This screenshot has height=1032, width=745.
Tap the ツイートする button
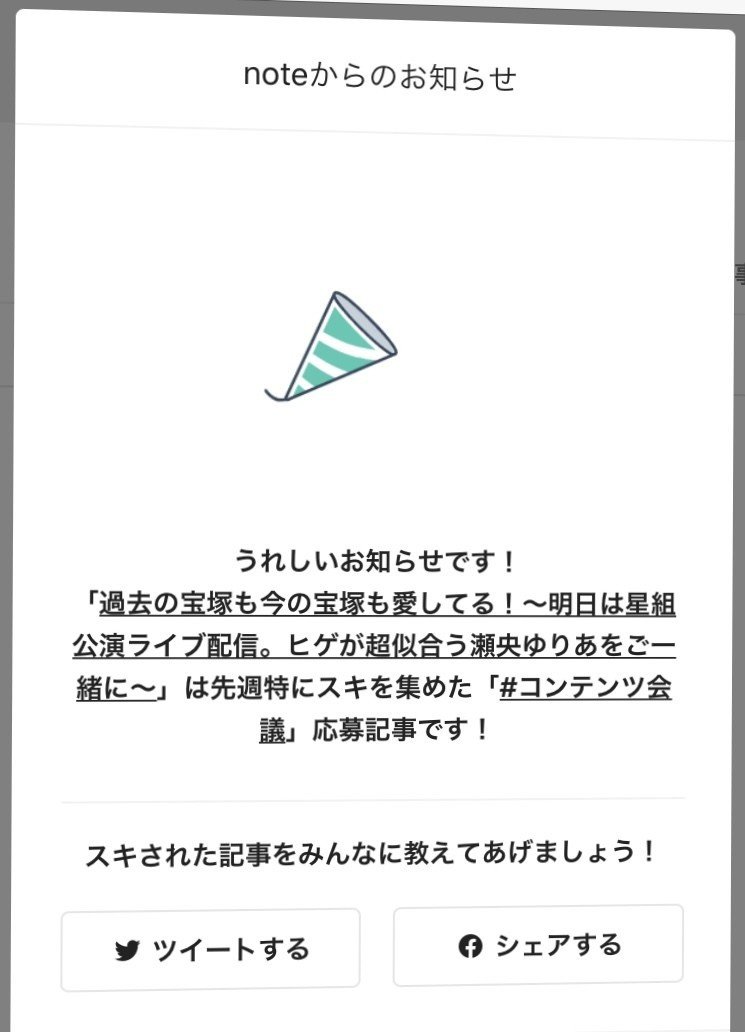(211, 949)
